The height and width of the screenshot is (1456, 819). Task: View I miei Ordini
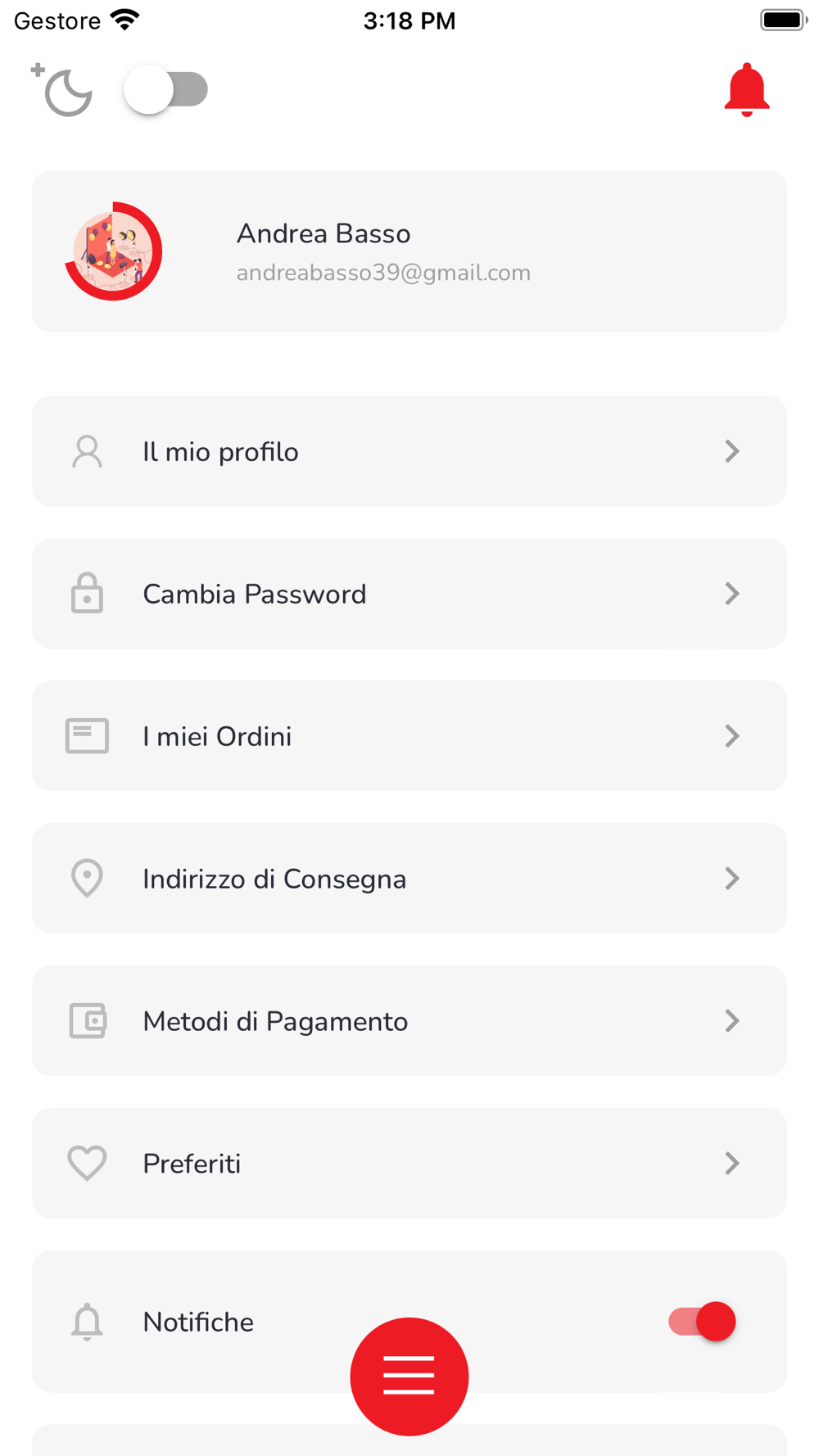click(409, 736)
